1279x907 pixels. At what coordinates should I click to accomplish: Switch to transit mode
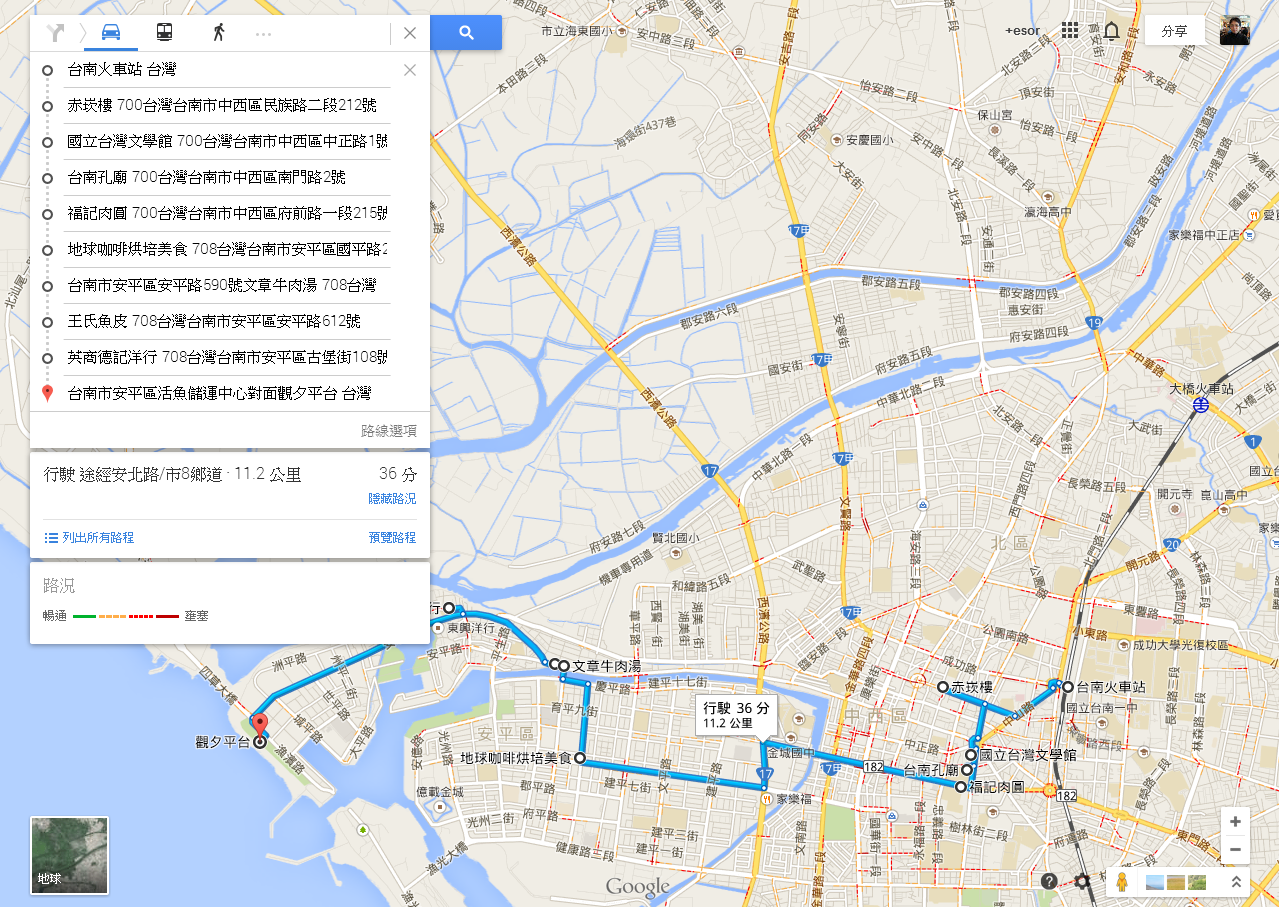pos(164,32)
